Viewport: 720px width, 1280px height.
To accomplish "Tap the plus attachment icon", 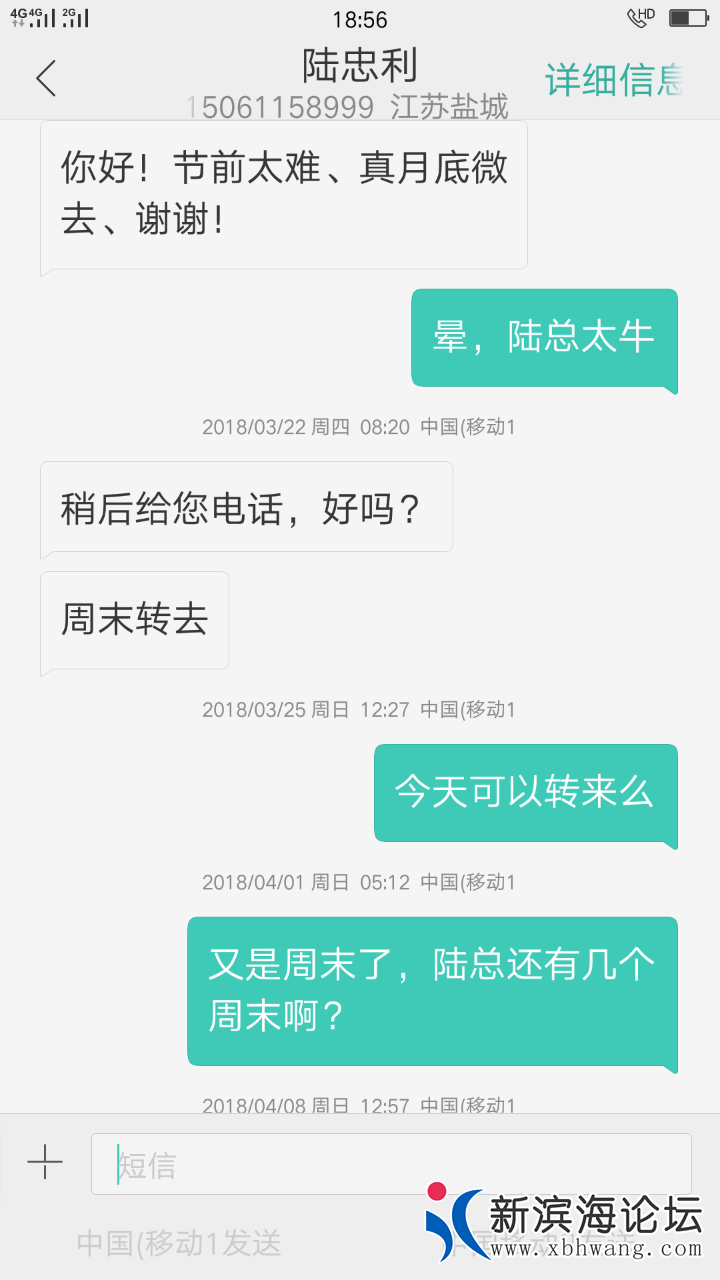I will point(45,1162).
